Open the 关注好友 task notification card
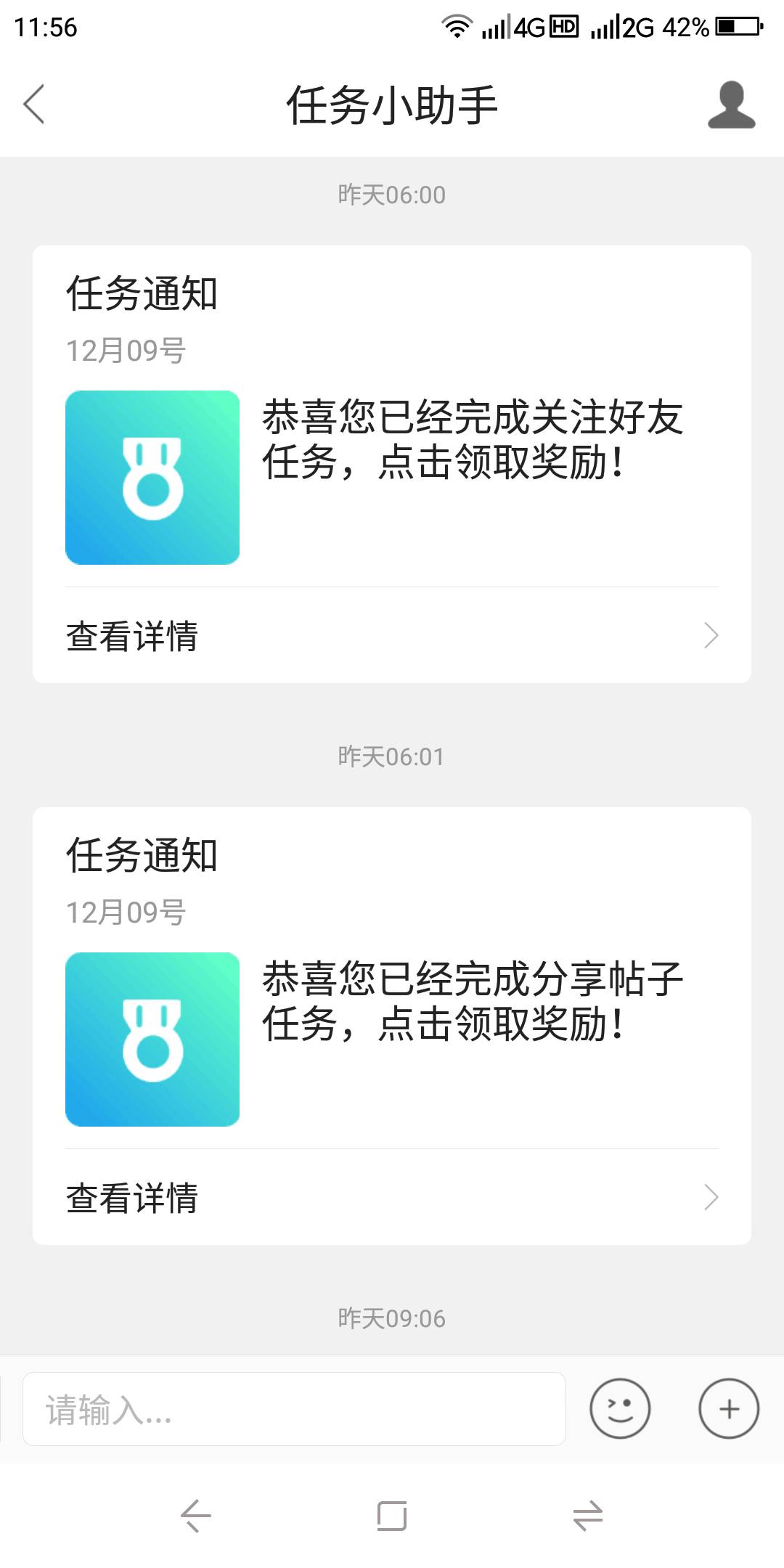The width and height of the screenshot is (784, 1568). [392, 464]
